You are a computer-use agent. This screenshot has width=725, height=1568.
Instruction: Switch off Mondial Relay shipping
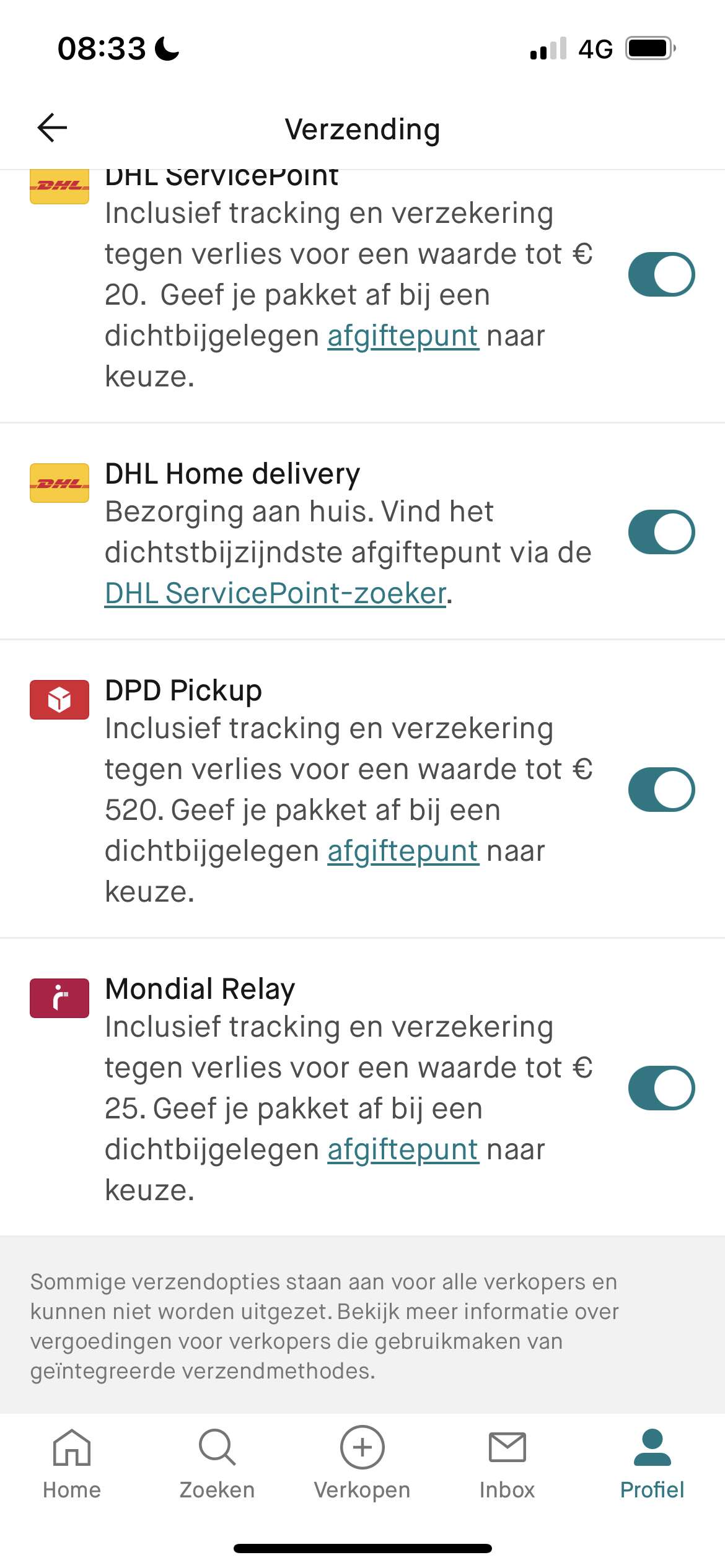661,1088
